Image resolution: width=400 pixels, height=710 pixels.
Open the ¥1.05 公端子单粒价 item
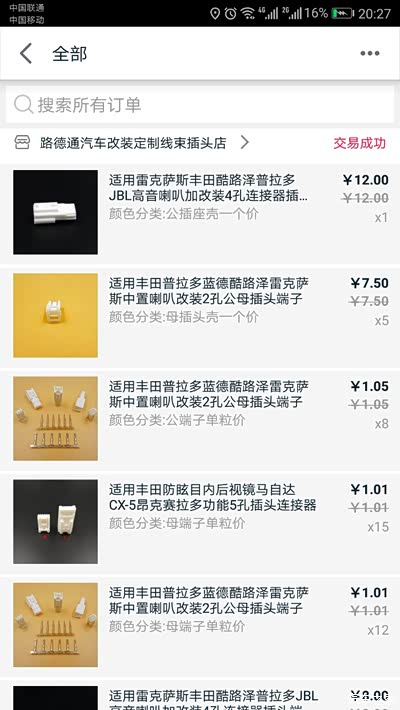tap(200, 418)
